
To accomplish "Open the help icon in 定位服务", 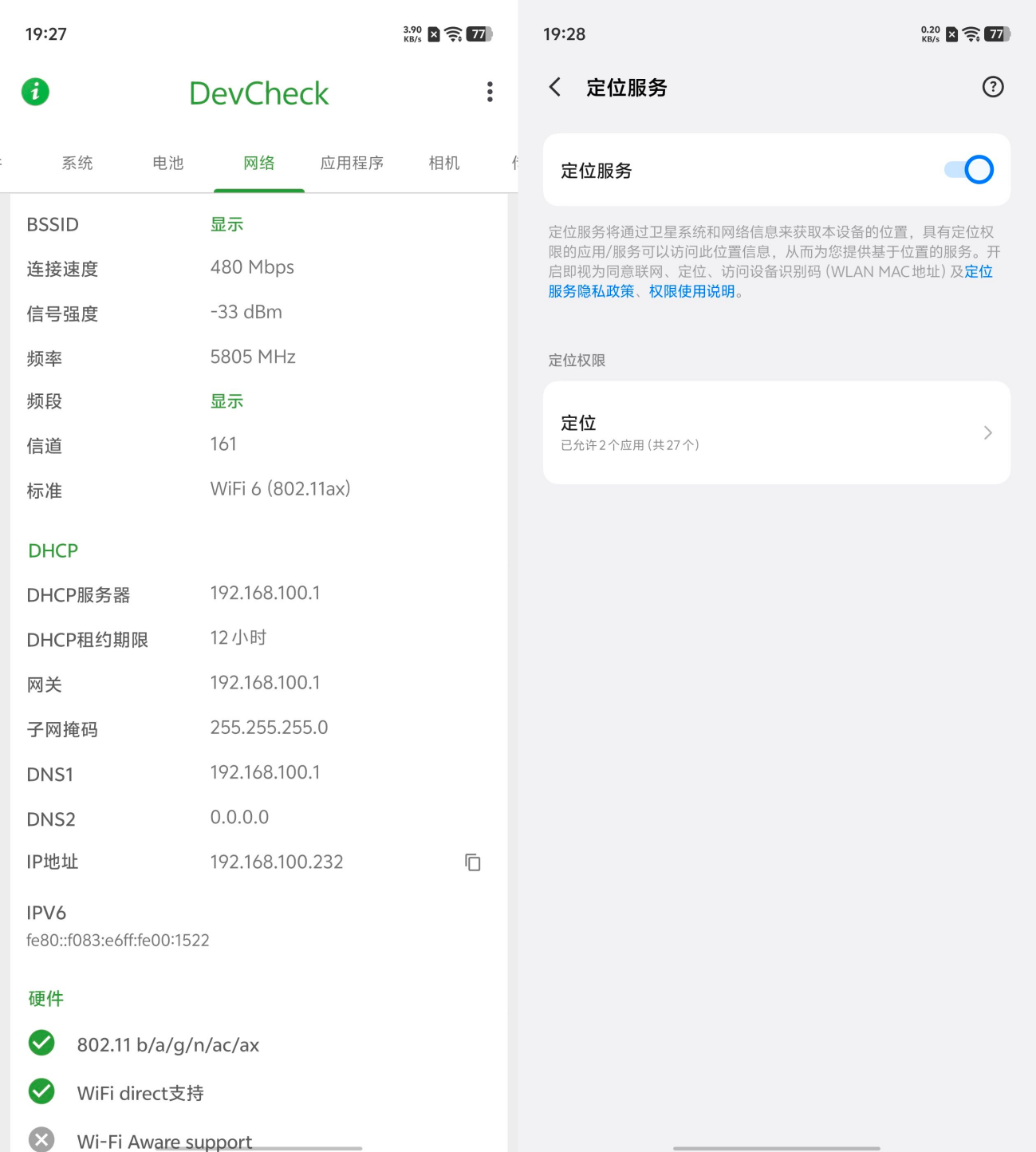I will [993, 87].
